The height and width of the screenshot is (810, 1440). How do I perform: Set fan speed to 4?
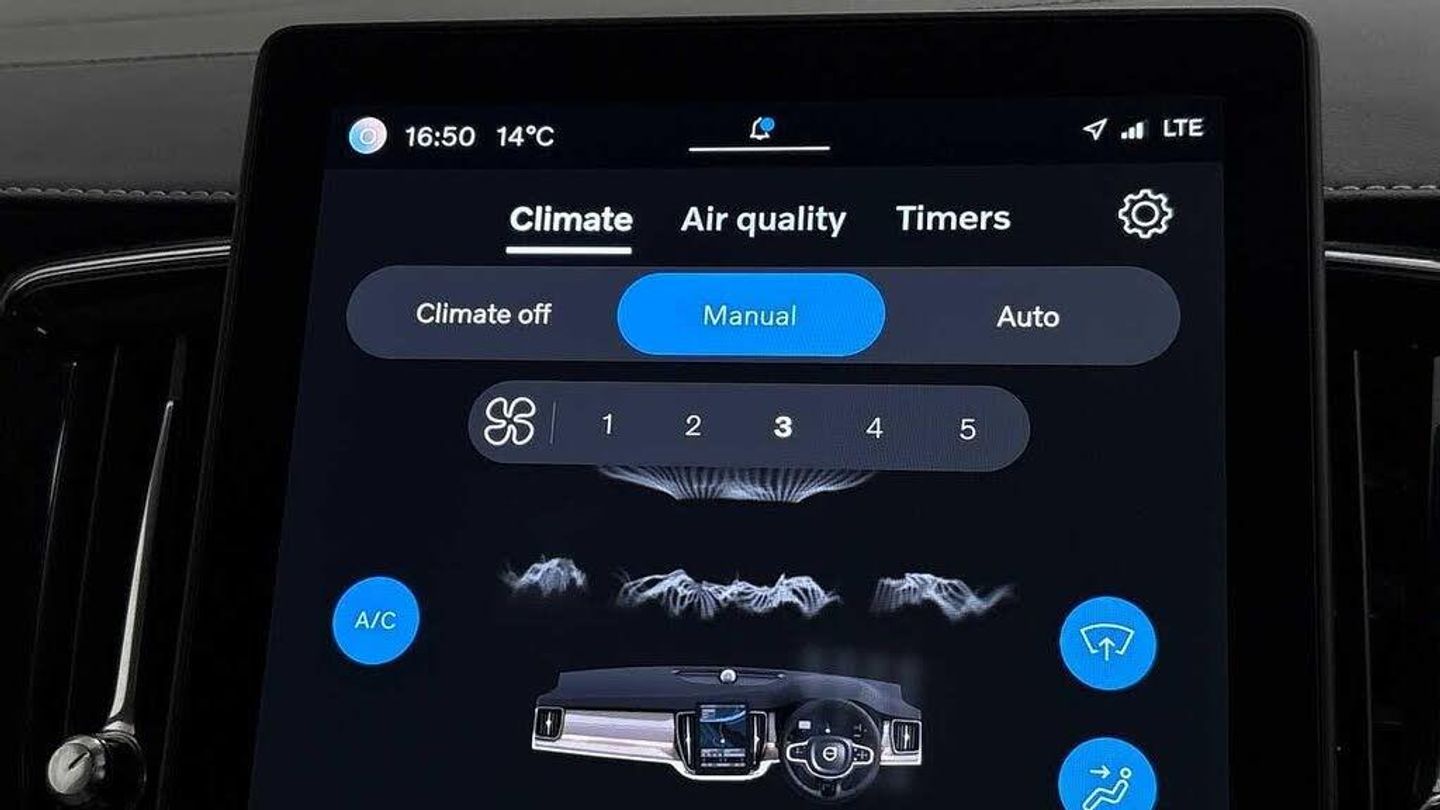[x=874, y=428]
